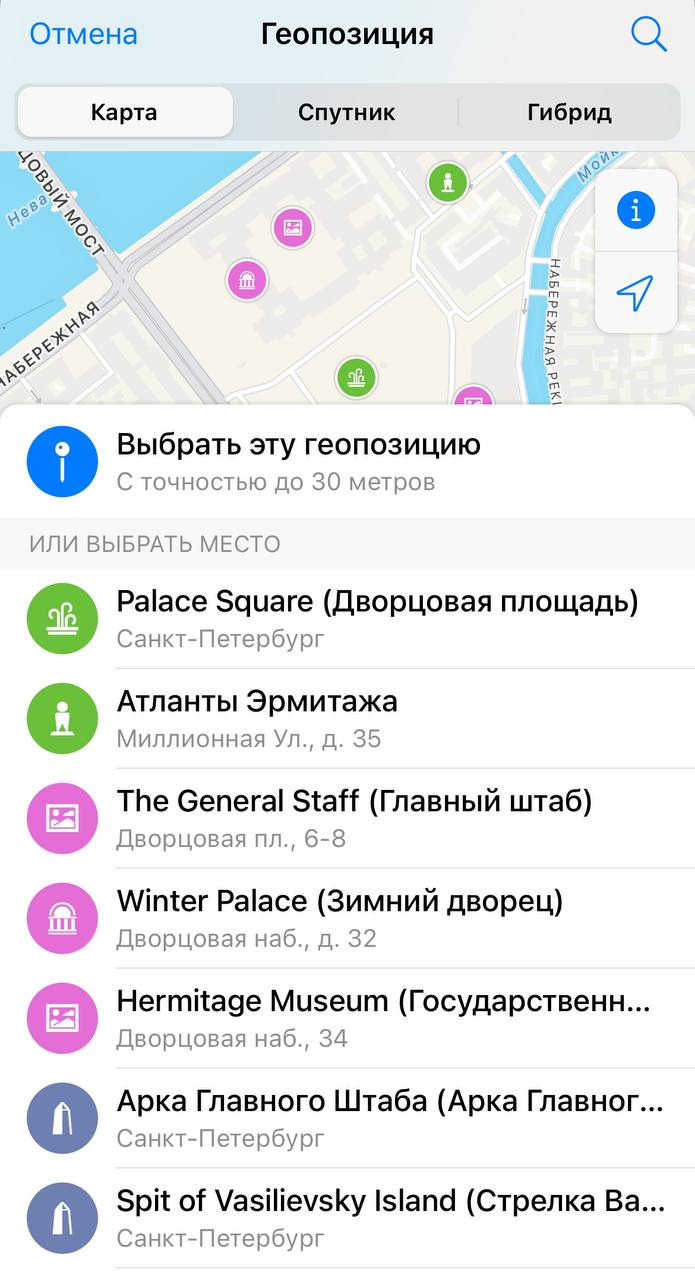
Task: Switch to the Гибрид map view
Action: (x=569, y=112)
